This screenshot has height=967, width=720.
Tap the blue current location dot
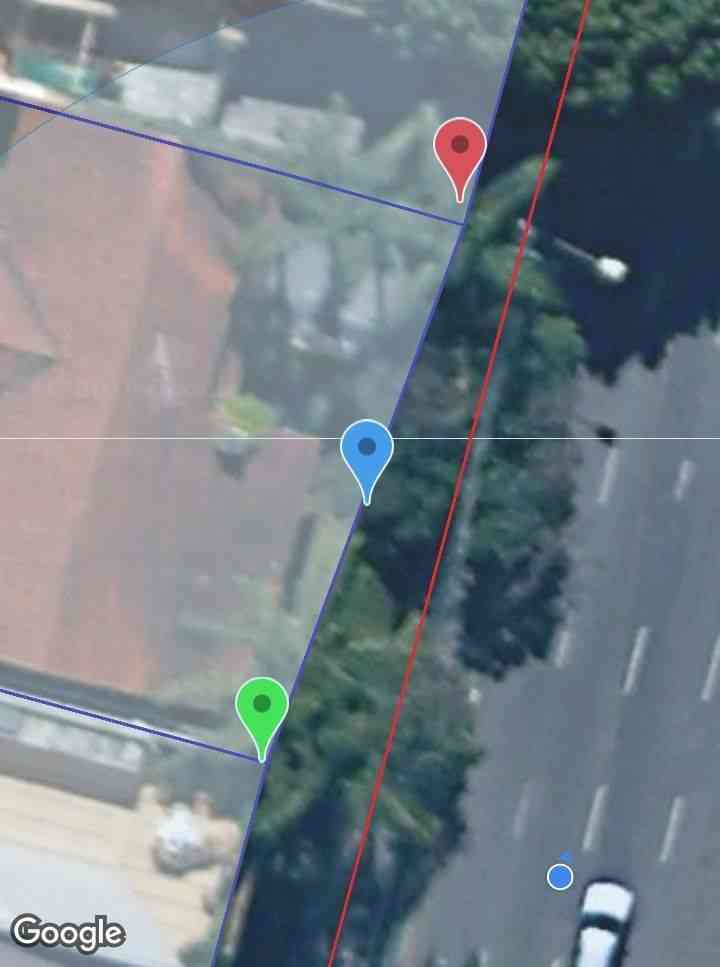pyautogui.click(x=560, y=877)
